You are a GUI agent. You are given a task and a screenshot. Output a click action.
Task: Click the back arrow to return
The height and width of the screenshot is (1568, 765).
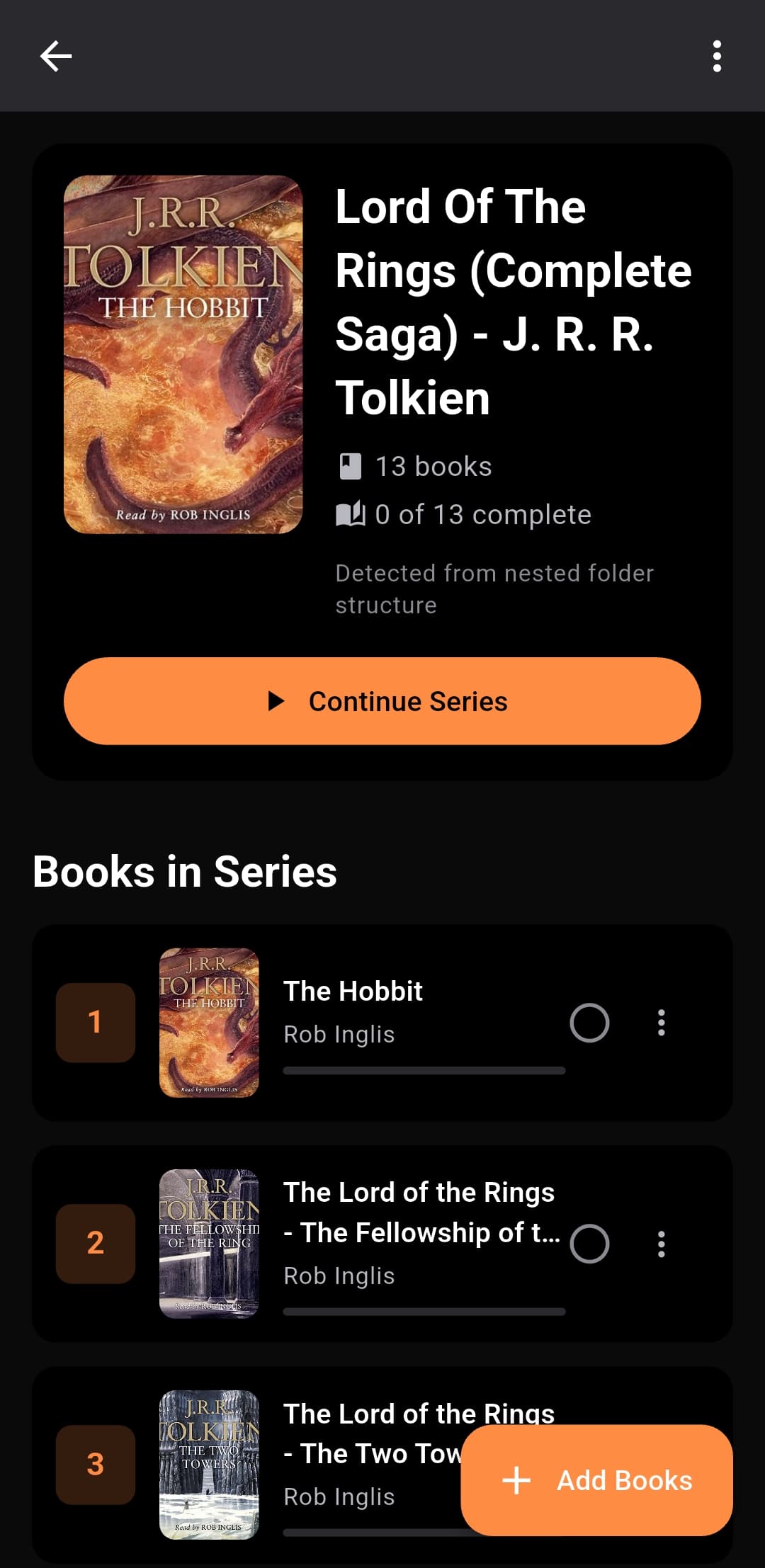[56, 57]
